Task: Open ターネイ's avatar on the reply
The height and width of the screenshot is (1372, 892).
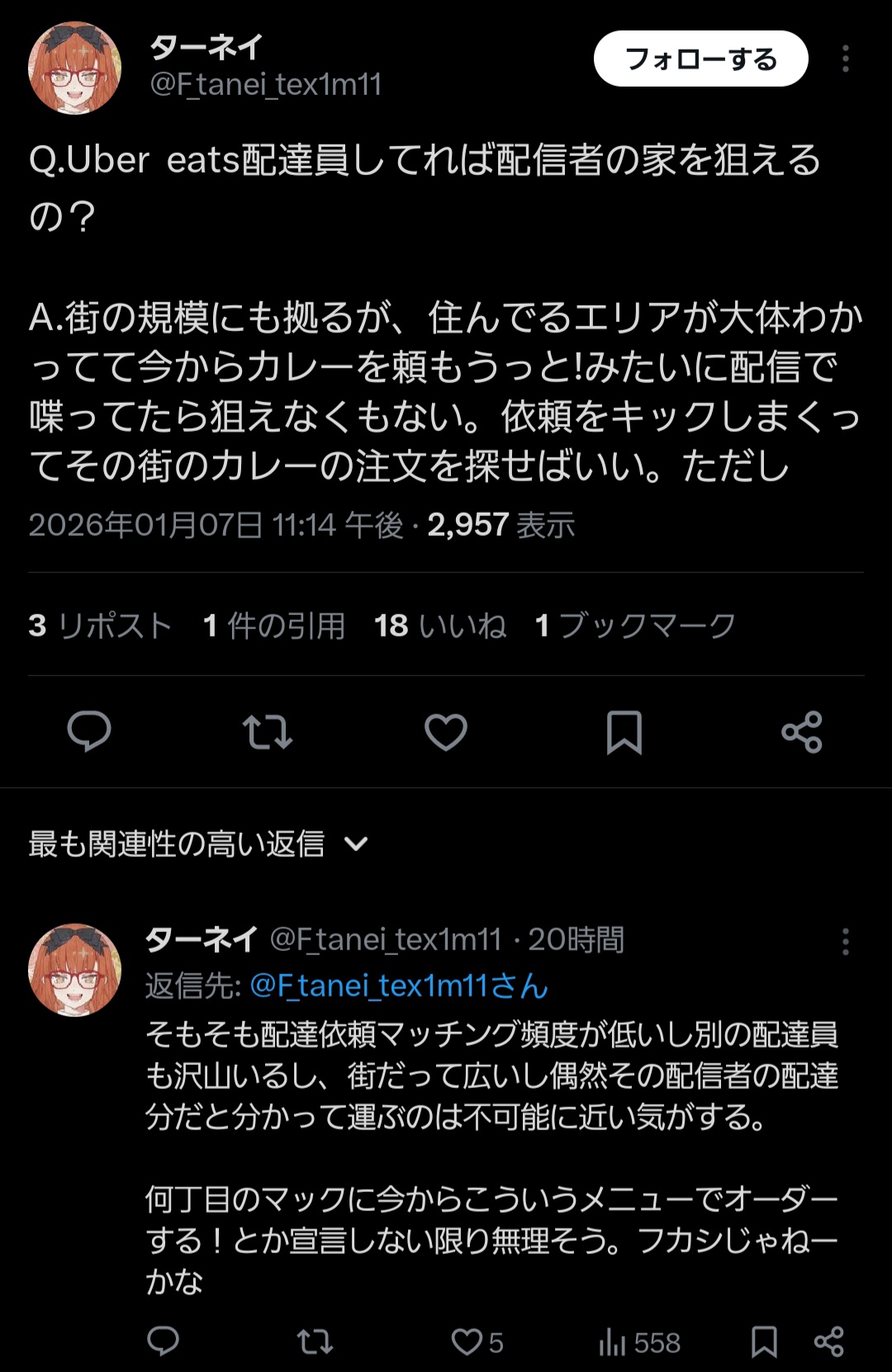Action: [74, 969]
